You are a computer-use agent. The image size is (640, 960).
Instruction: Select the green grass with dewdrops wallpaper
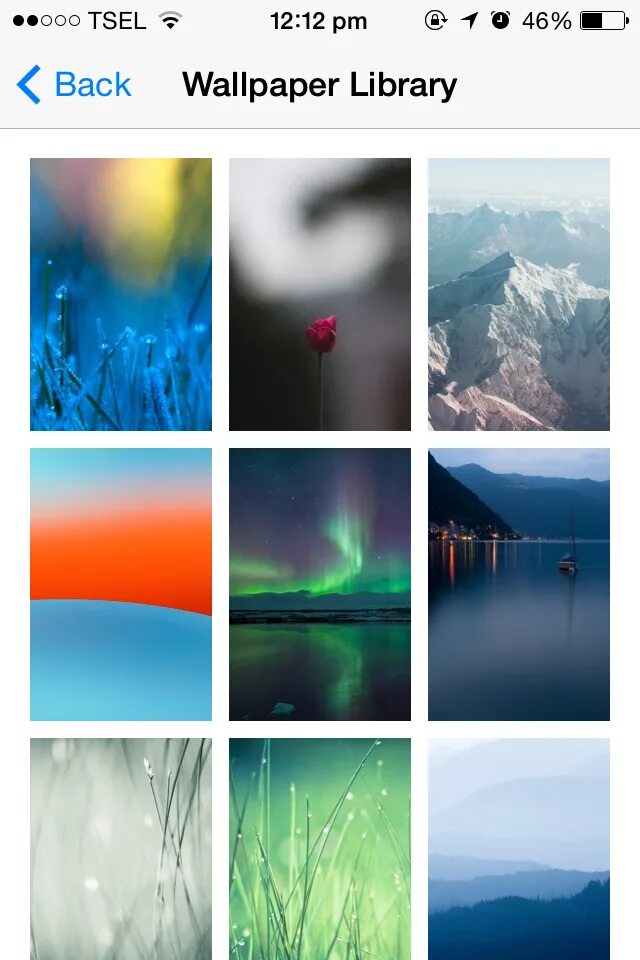[x=320, y=848]
